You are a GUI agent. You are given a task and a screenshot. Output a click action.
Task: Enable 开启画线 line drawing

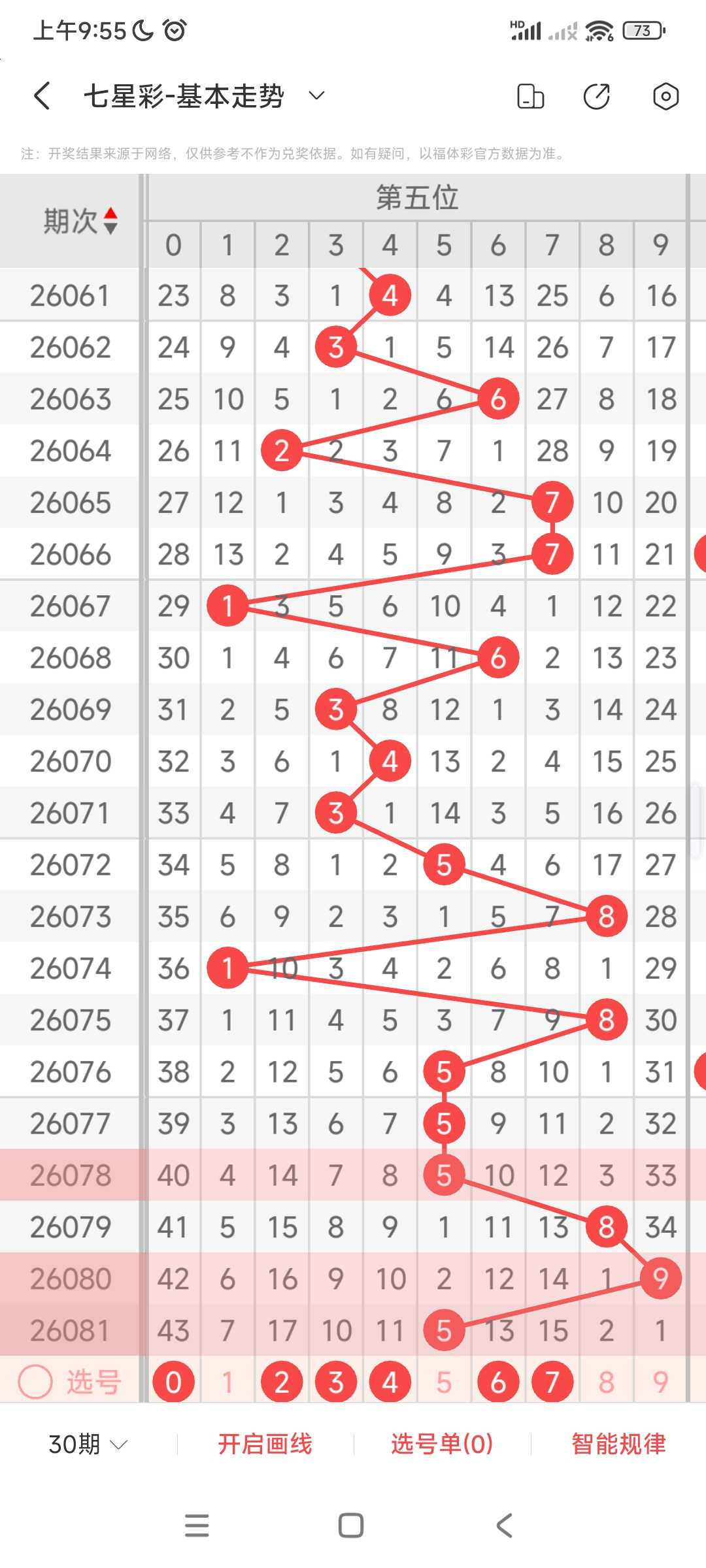point(265,1444)
